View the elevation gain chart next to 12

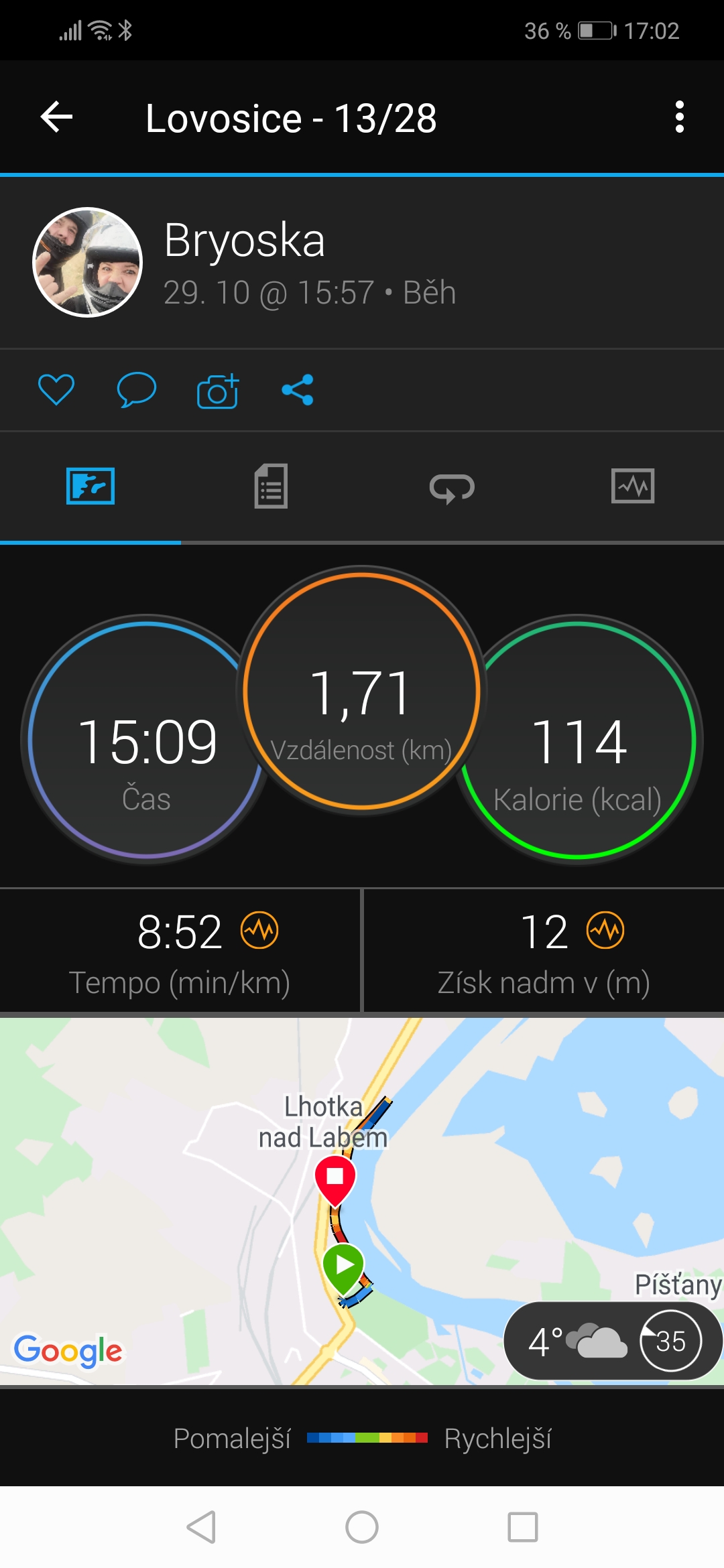click(x=605, y=930)
